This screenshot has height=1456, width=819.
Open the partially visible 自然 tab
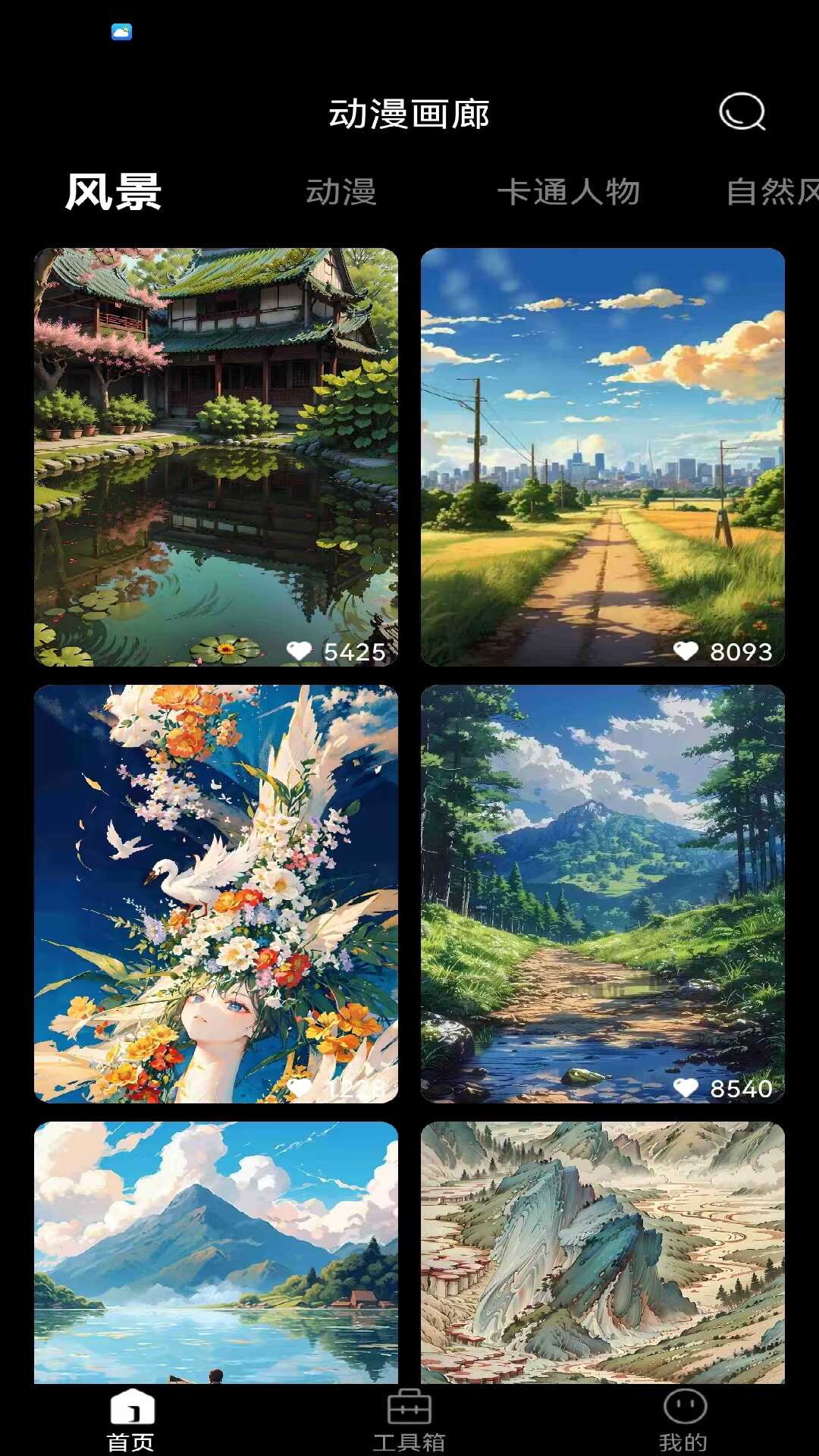pyautogui.click(x=772, y=192)
